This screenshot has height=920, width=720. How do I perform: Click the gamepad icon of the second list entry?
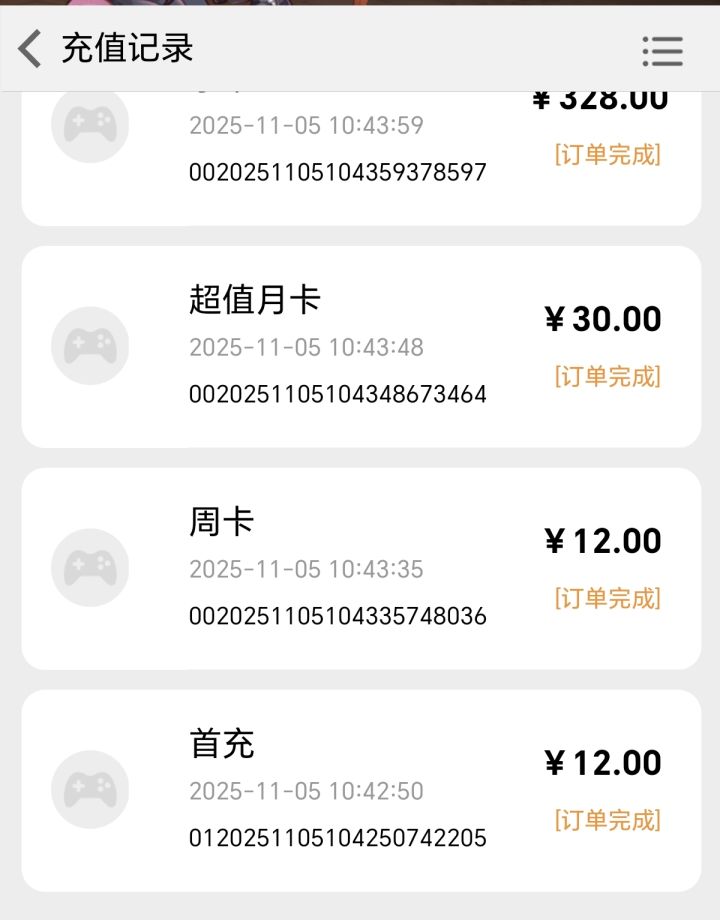pyautogui.click(x=89, y=344)
